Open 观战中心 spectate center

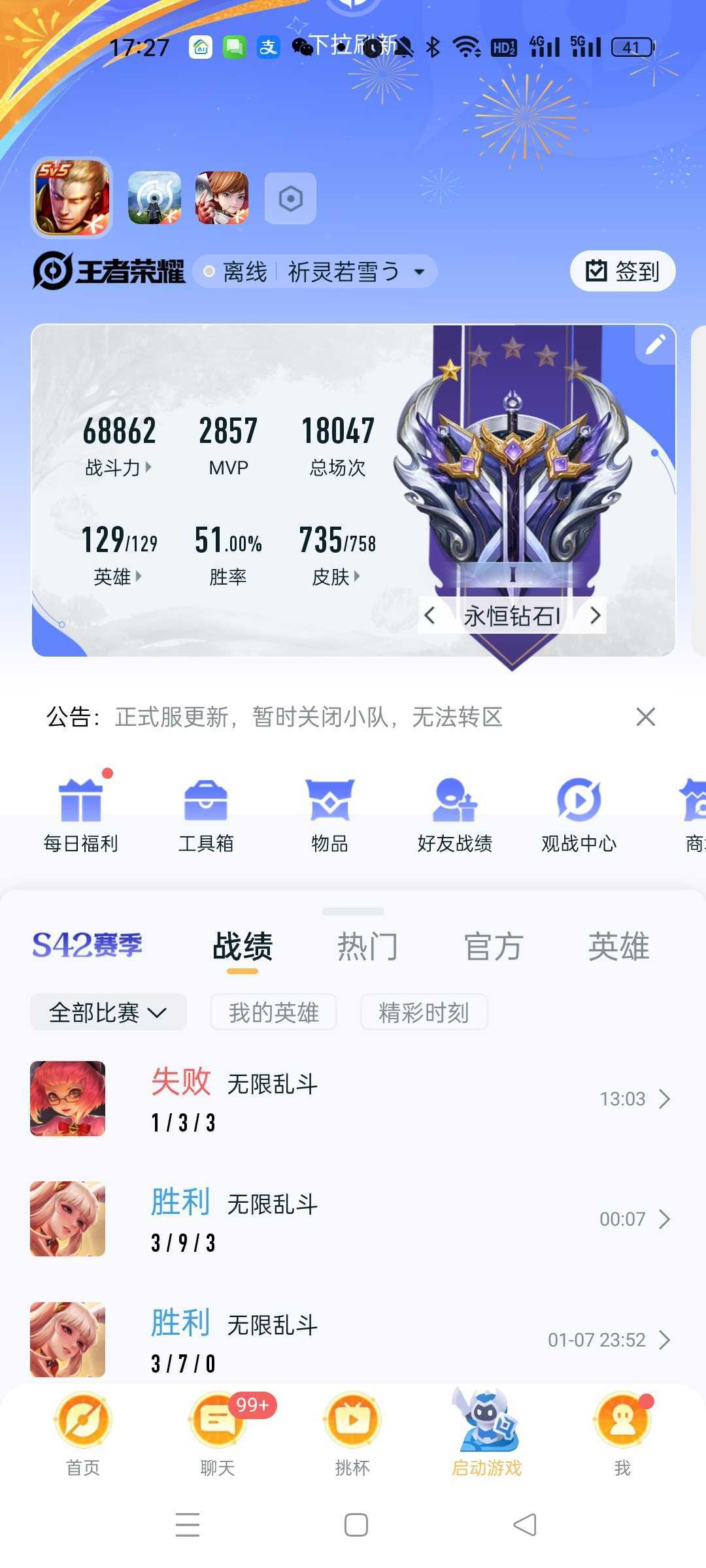(579, 813)
